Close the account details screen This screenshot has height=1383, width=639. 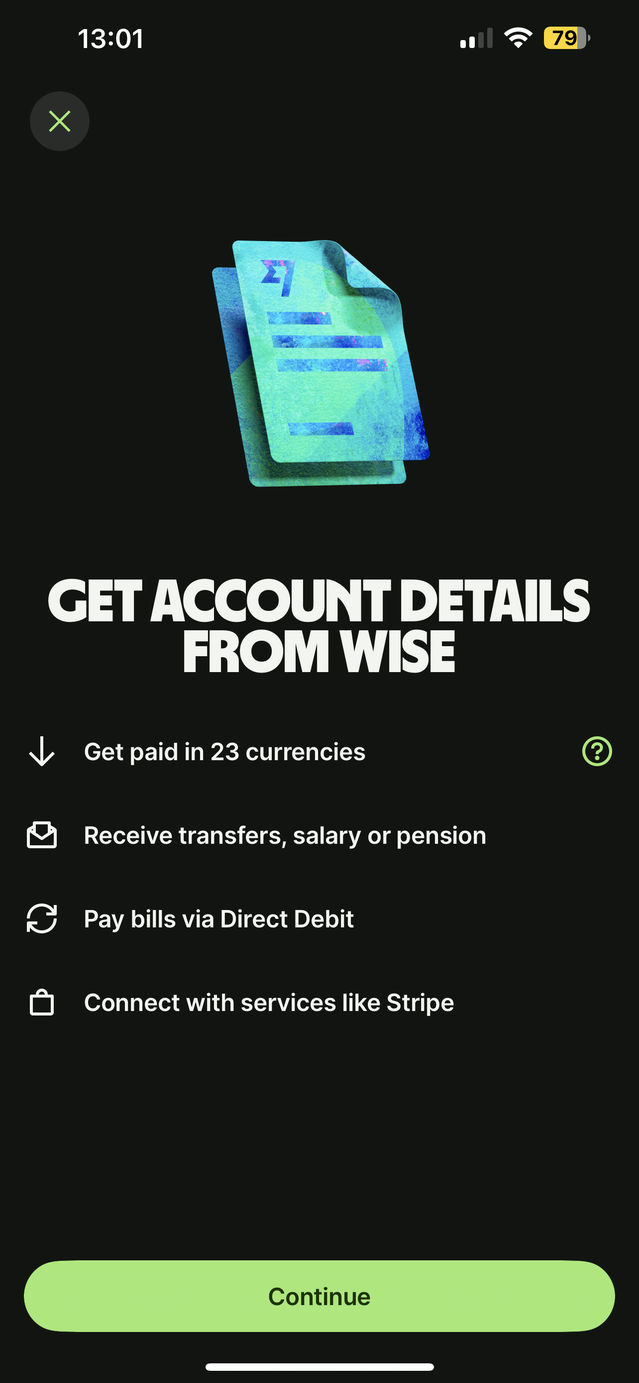[60, 122]
